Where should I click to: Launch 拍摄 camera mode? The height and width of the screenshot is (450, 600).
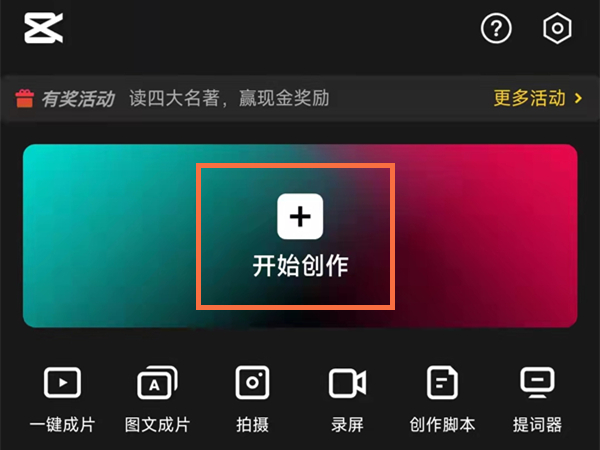point(252,398)
